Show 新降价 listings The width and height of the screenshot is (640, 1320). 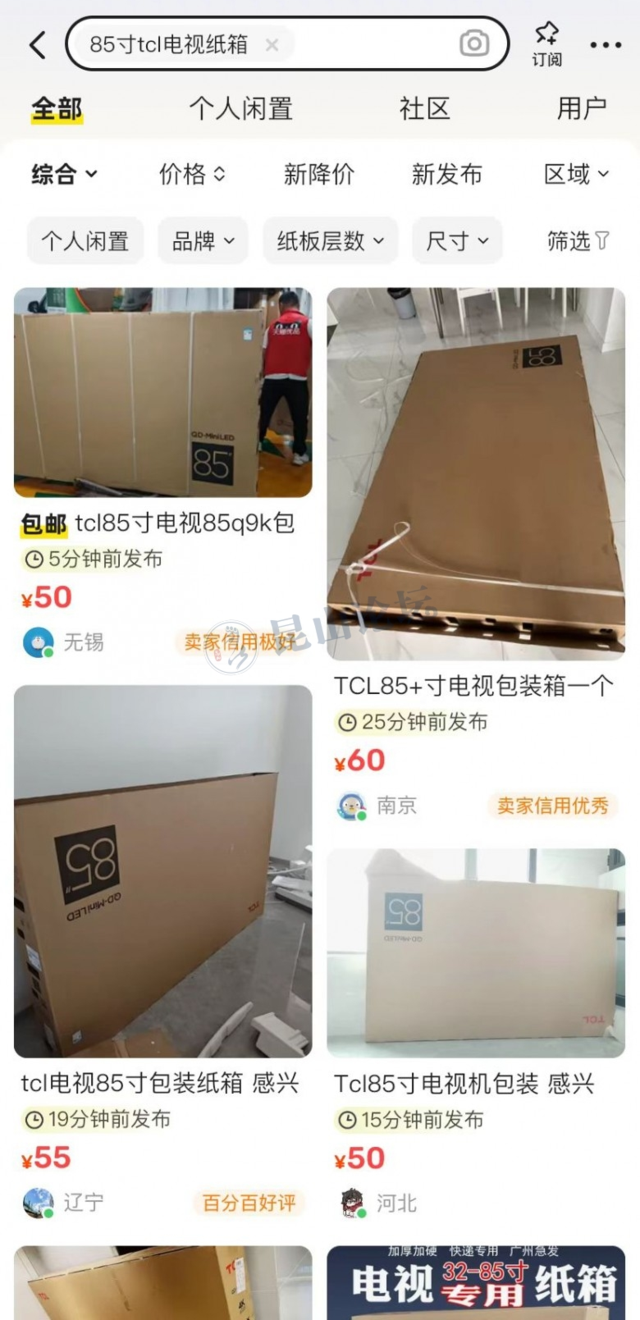[x=319, y=175]
